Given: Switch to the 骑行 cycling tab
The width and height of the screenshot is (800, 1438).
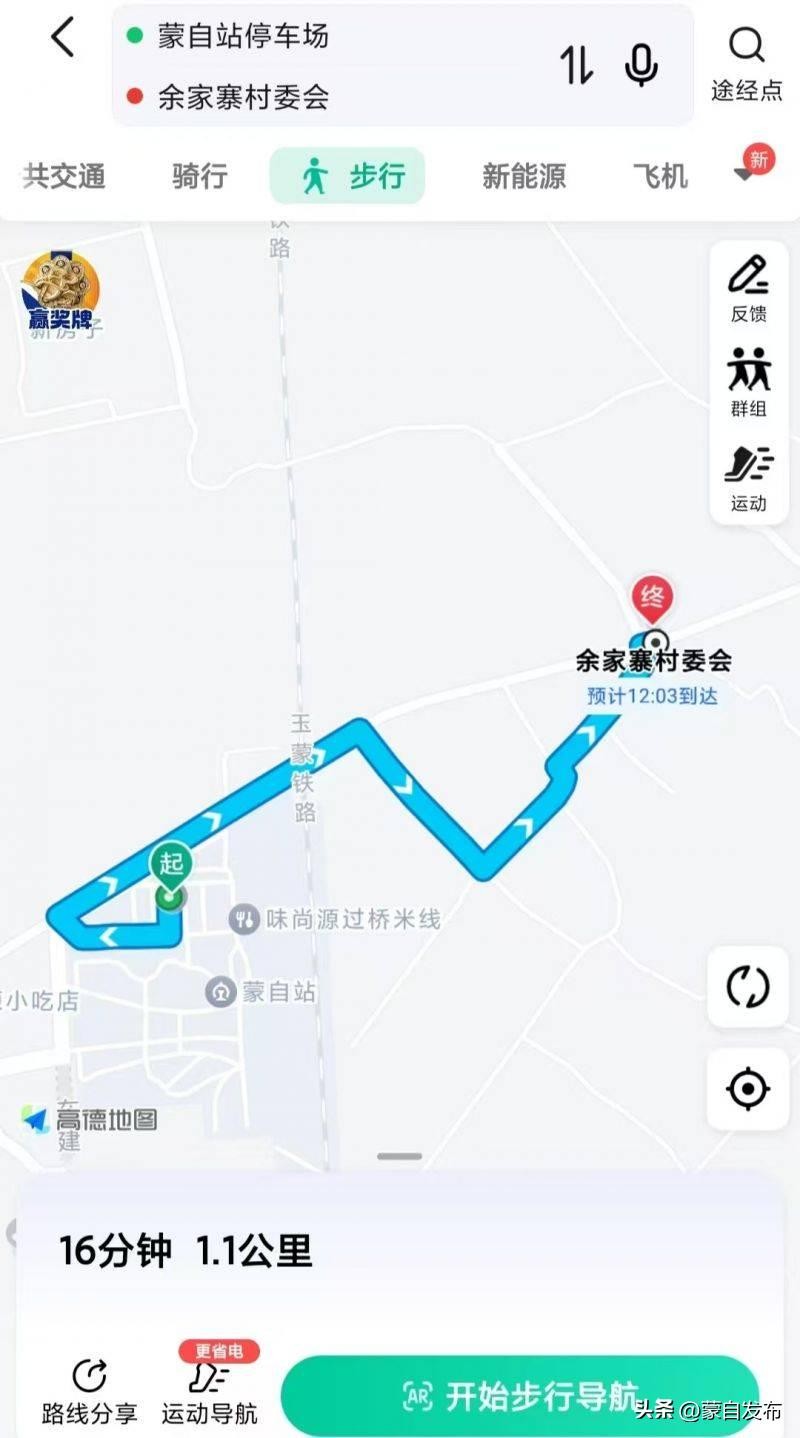Looking at the screenshot, I should 199,177.
